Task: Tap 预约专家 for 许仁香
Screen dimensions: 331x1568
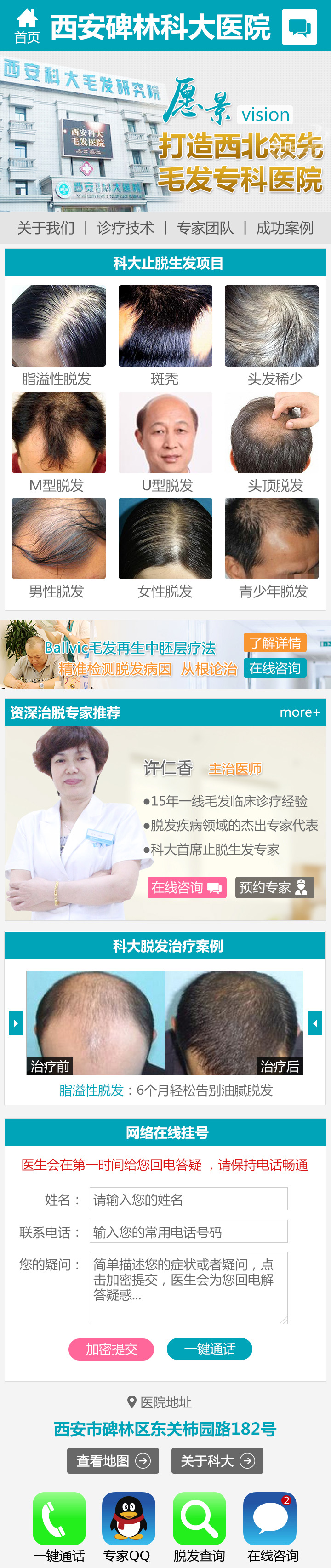Action: [274, 887]
